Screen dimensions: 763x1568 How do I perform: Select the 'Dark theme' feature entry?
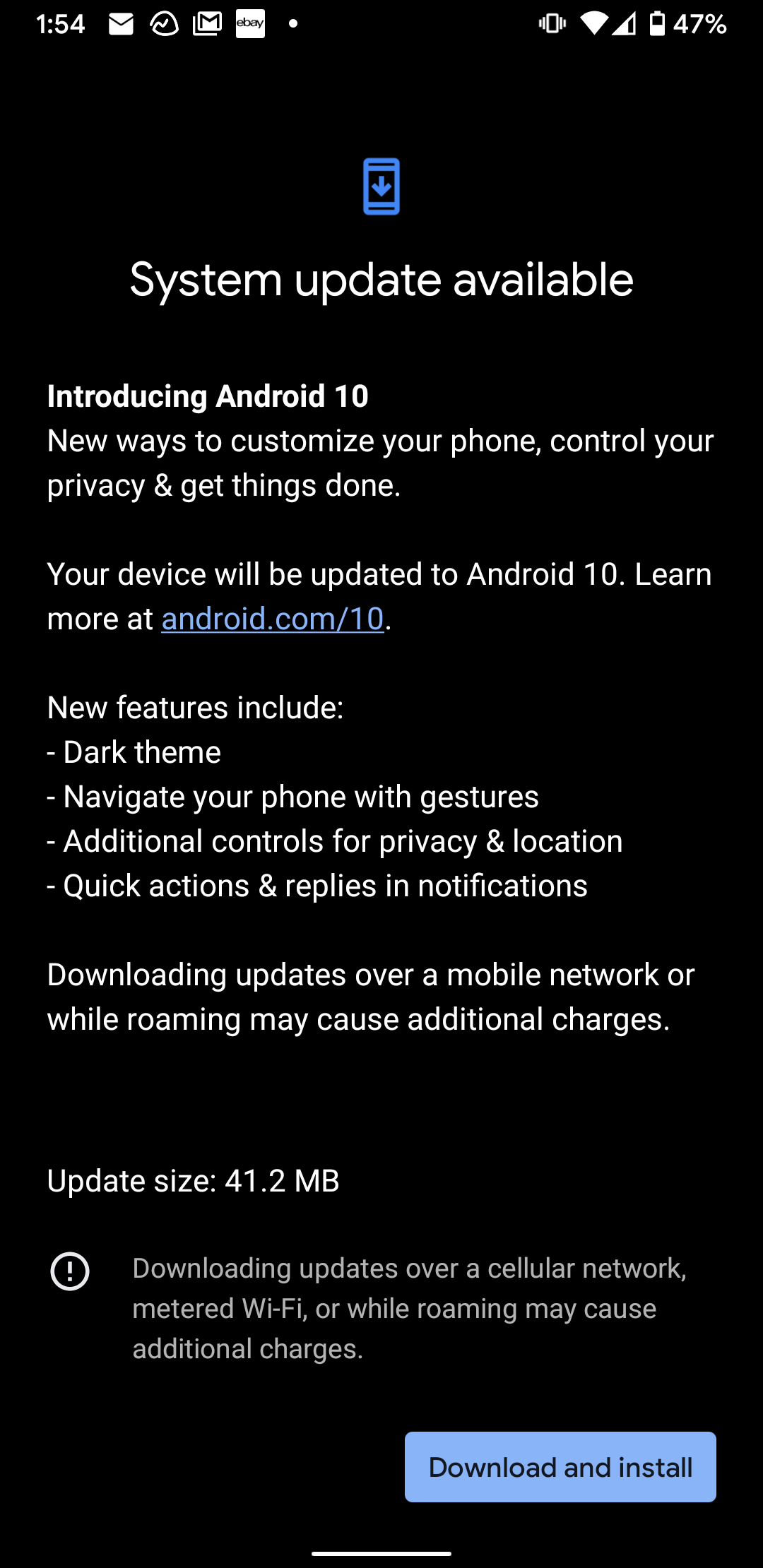point(133,752)
